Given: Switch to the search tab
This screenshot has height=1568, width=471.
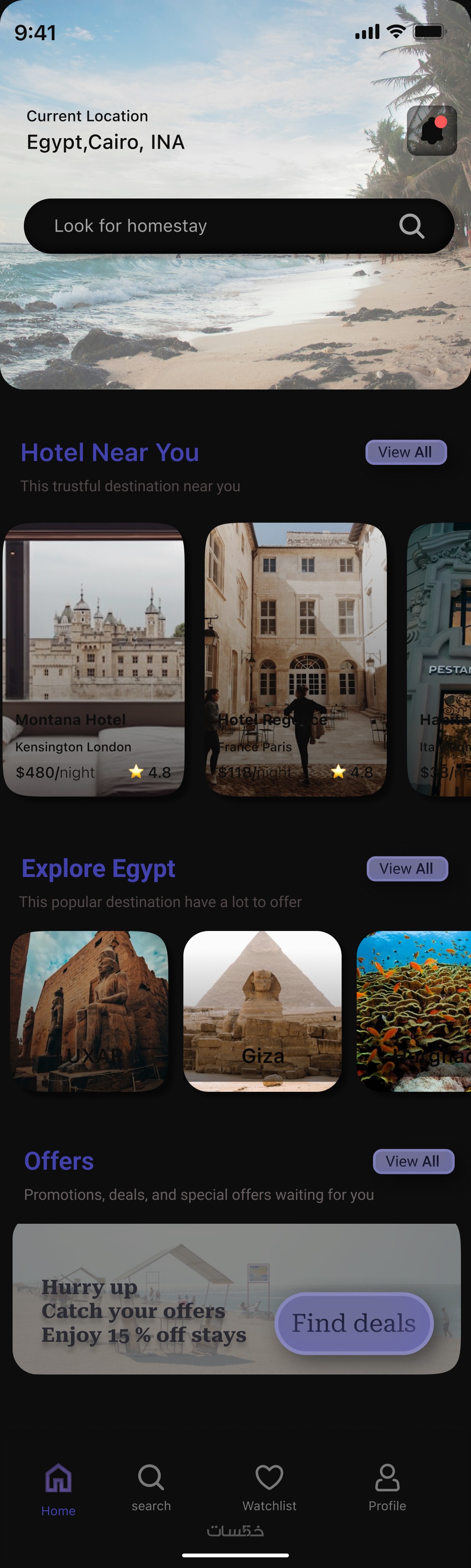Looking at the screenshot, I should coord(151,1488).
